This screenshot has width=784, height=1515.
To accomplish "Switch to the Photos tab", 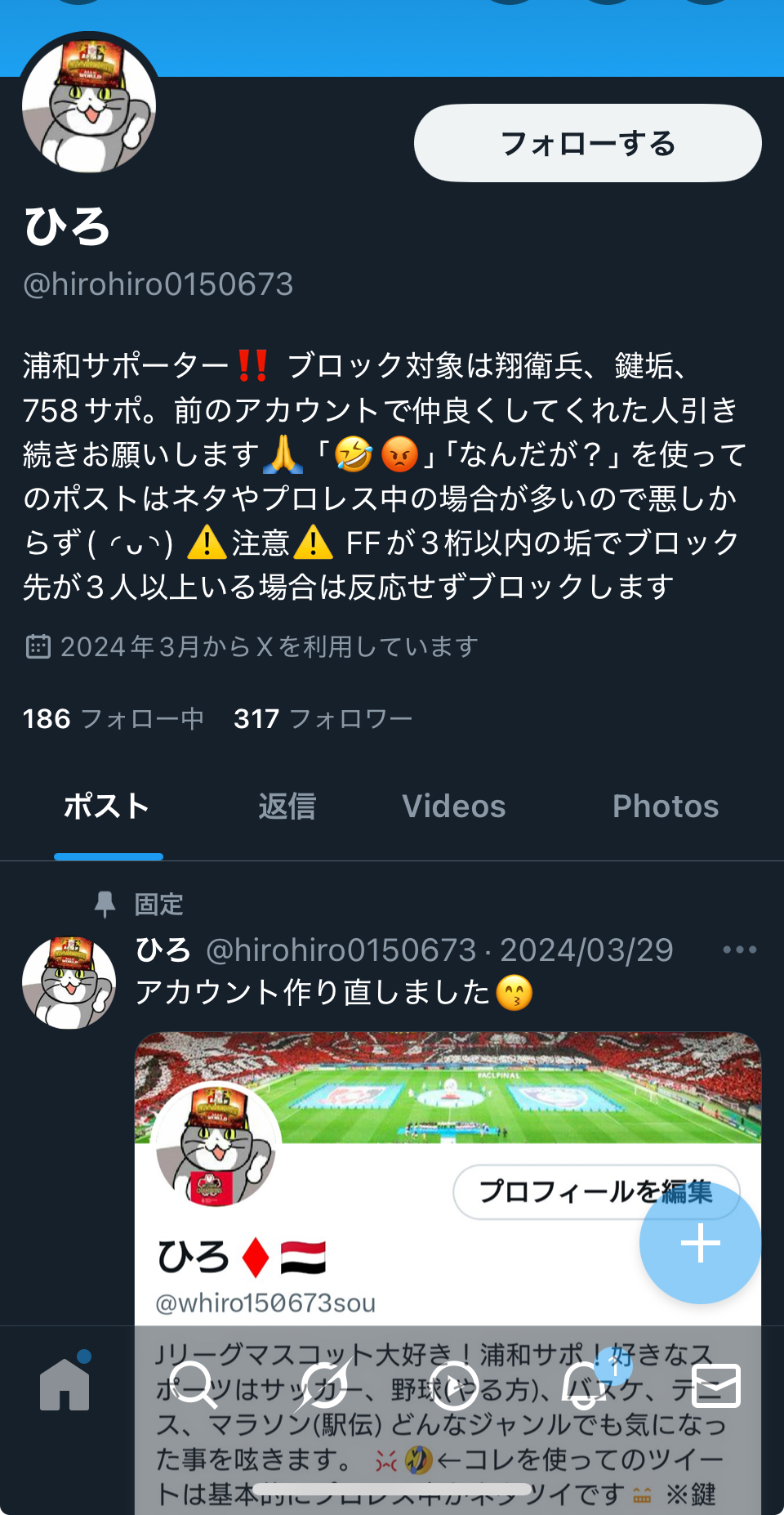I will click(666, 807).
